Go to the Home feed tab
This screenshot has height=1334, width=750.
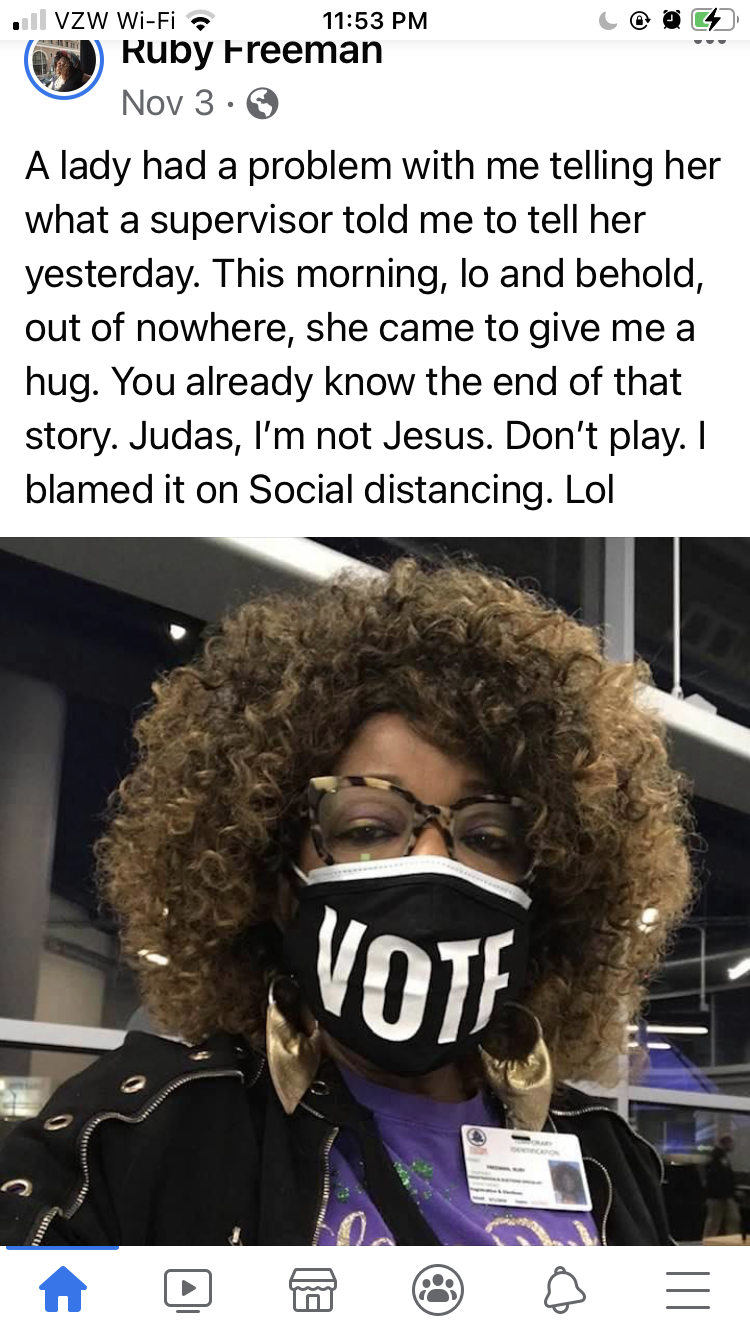pyautogui.click(x=62, y=1289)
